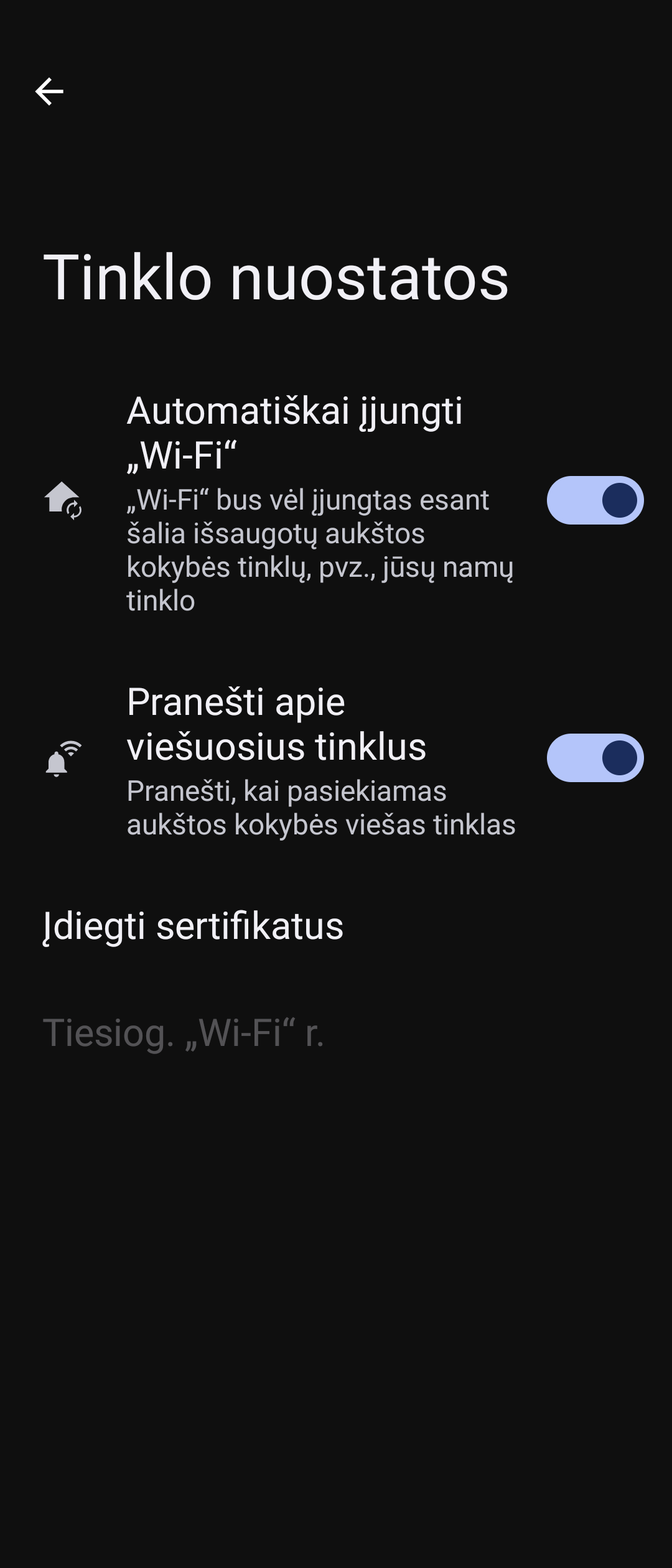Viewport: 672px width, 1568px height.
Task: Turn off Pranešti apie viešuosius tinklus
Action: coord(595,758)
